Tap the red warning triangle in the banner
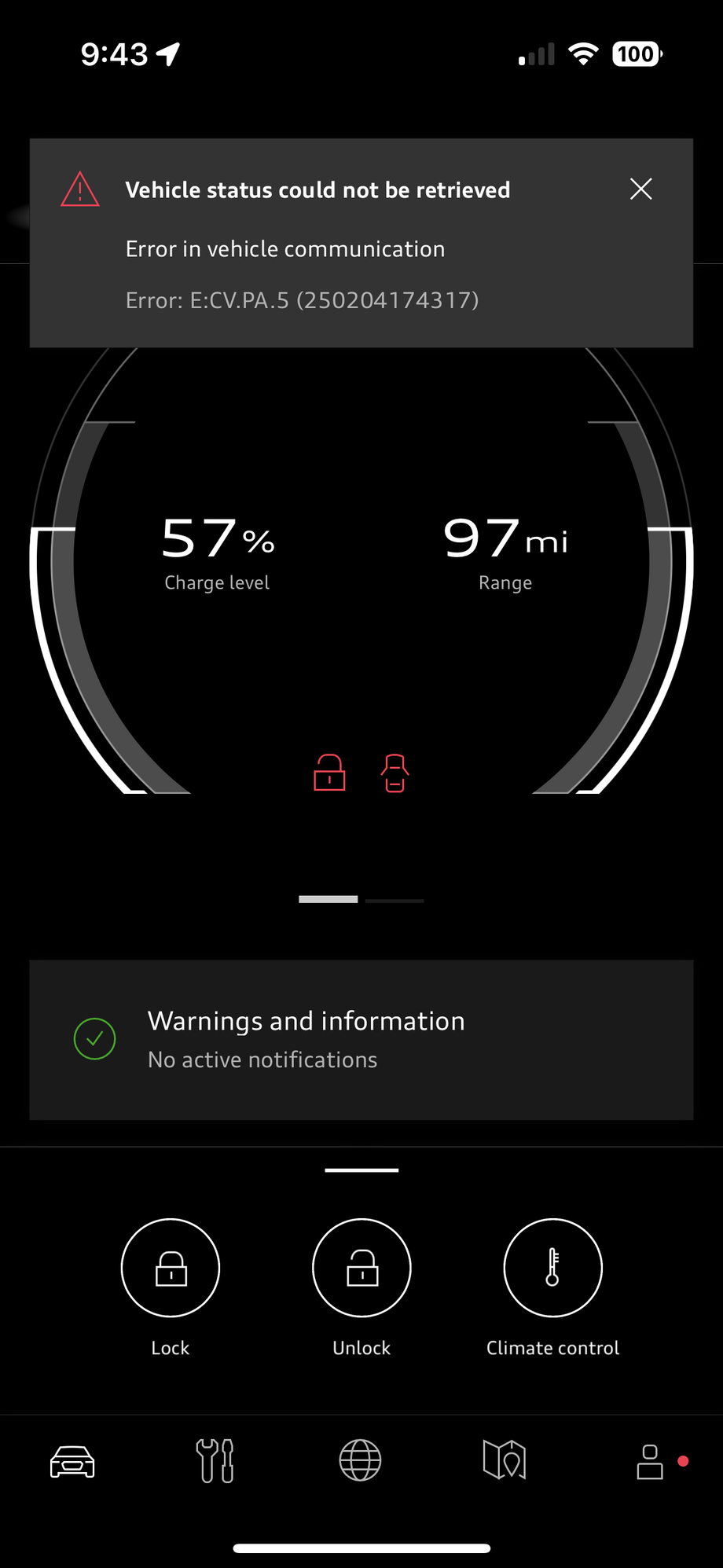723x1568 pixels. (x=79, y=189)
